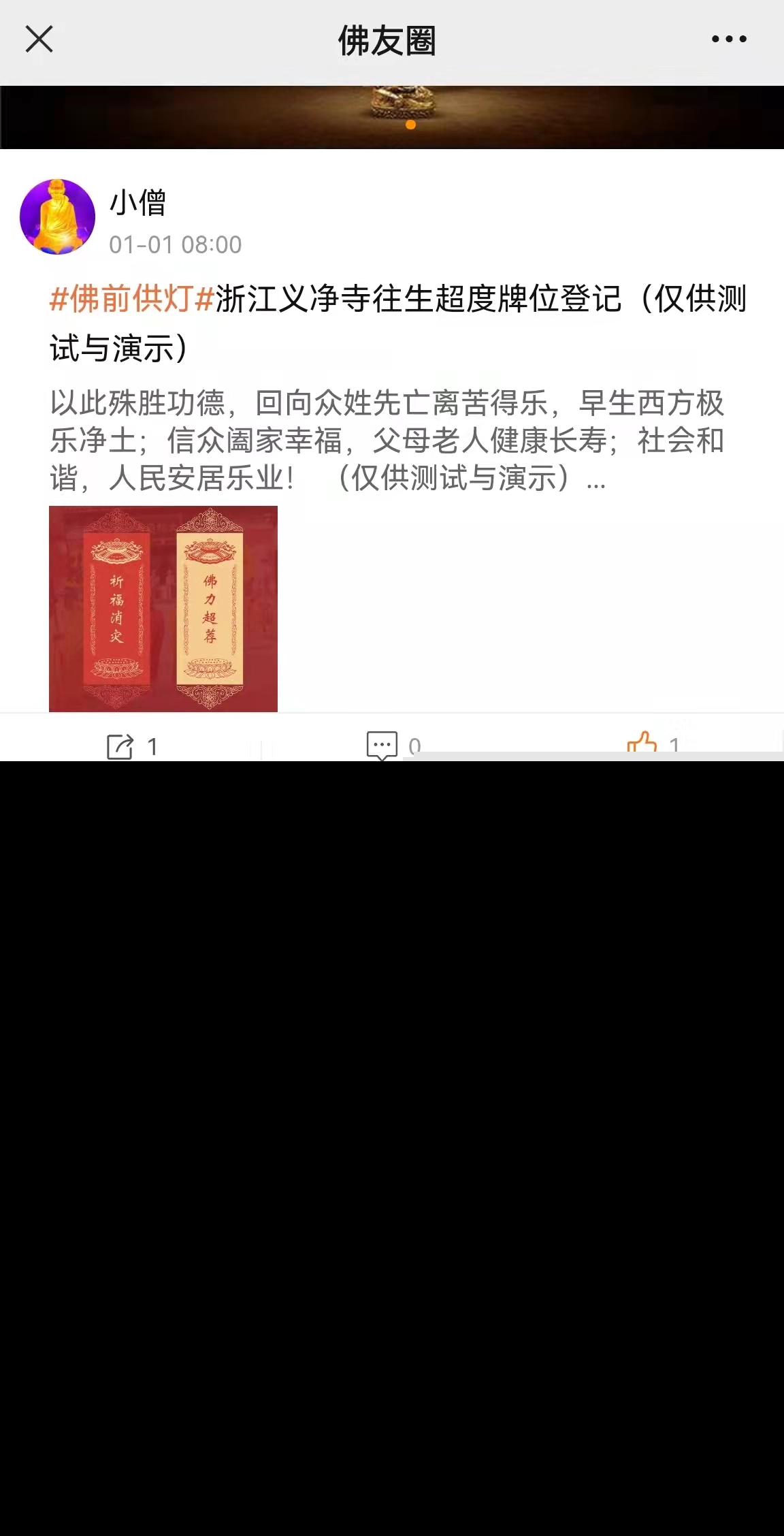The width and height of the screenshot is (784, 1536).
Task: Tap the top banner image
Action: pyautogui.click(x=392, y=117)
